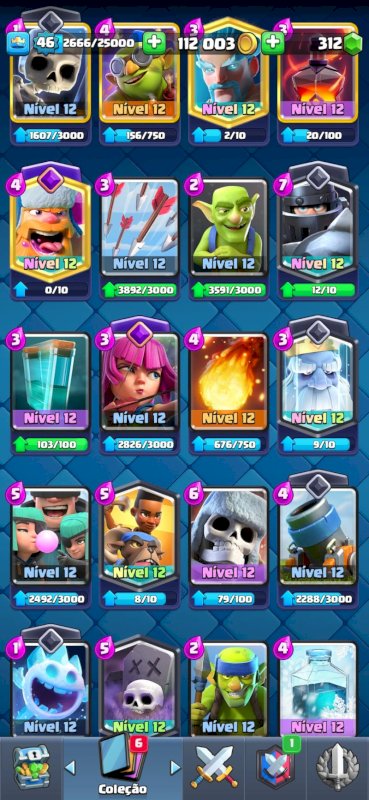Tap the Rascals card with 2492/3000

[x=50, y=548]
